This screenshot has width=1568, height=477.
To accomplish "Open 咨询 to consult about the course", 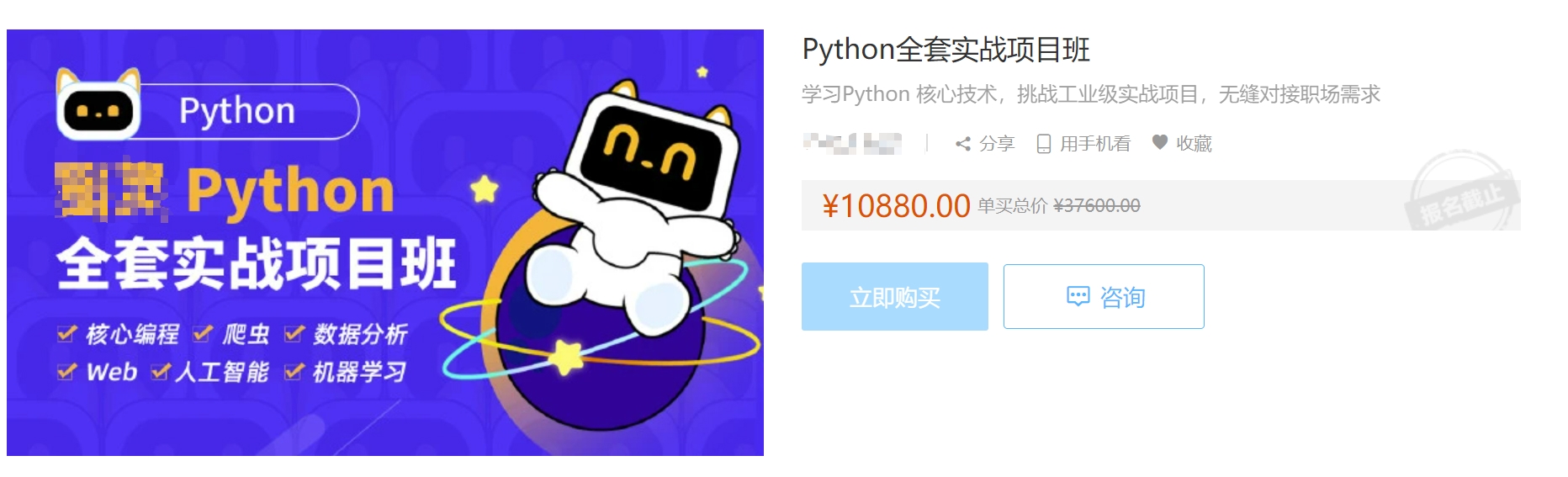I will (1104, 297).
